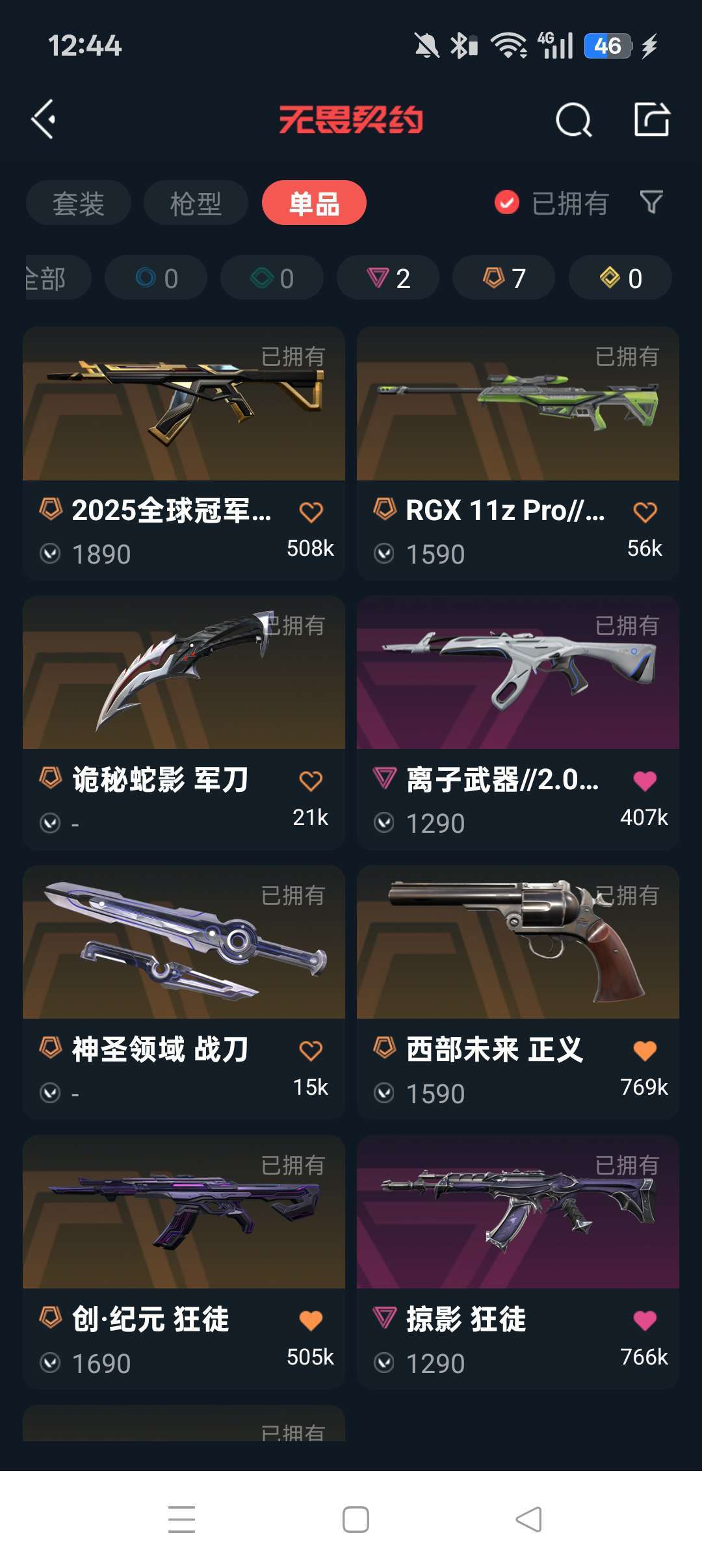Uncheck the 已拥有 filter checkbox
This screenshot has height=1568, width=702.
(x=507, y=203)
